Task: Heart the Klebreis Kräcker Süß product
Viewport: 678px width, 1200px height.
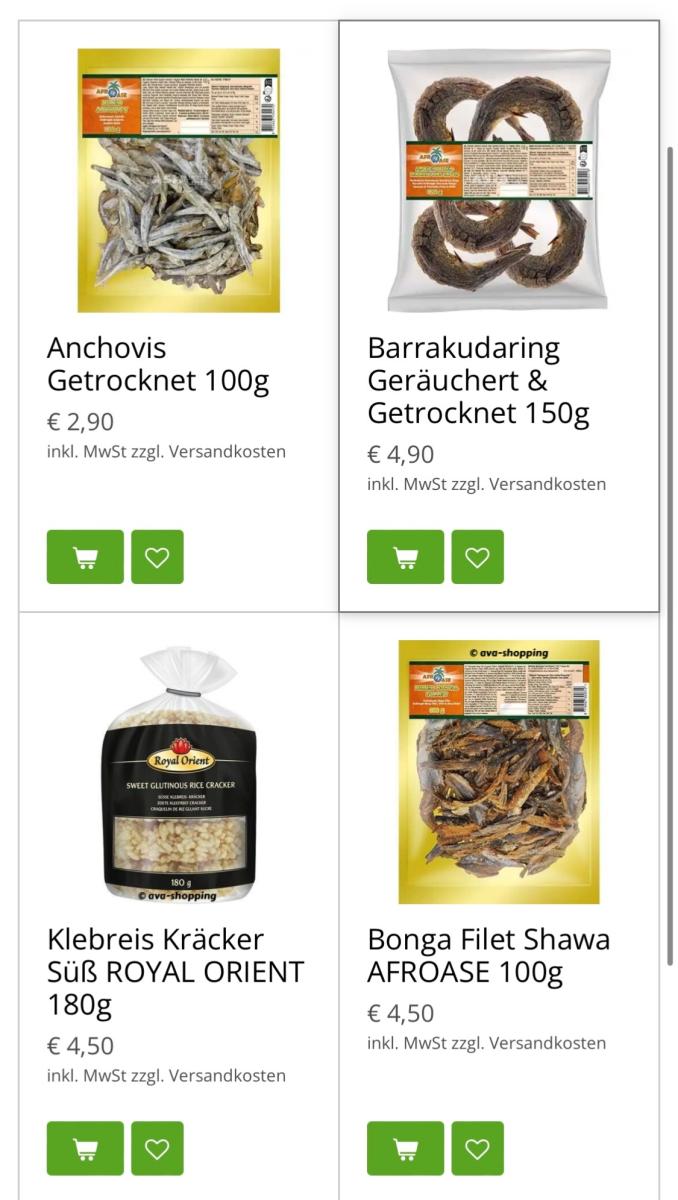Action: pyautogui.click(x=157, y=1148)
